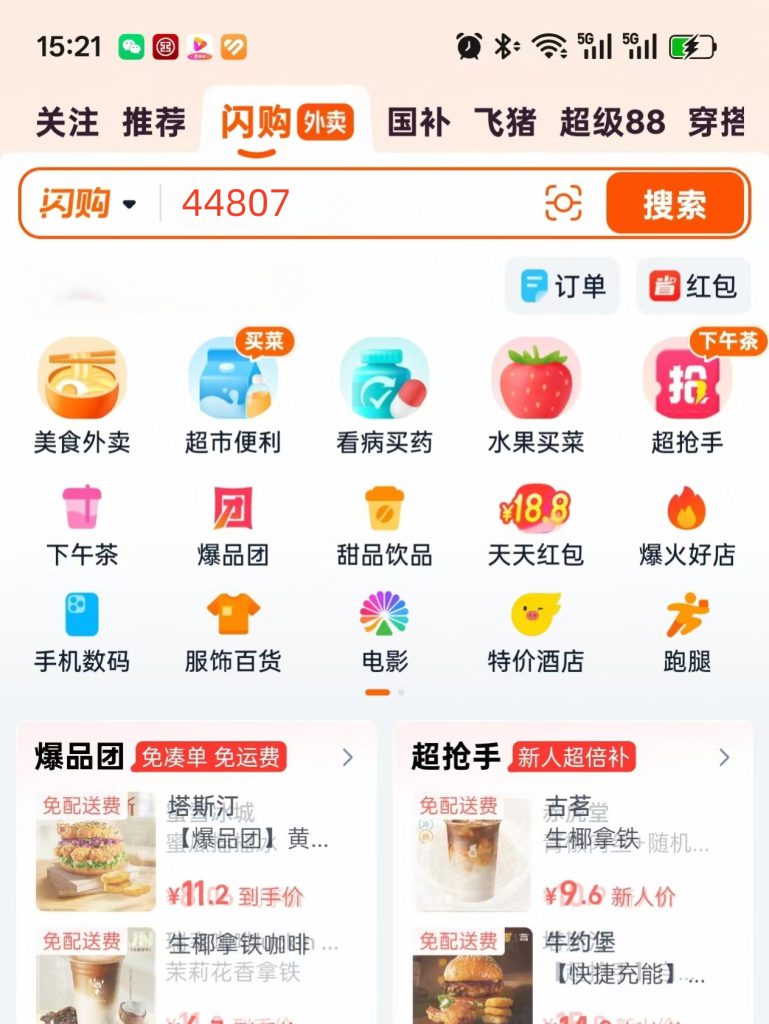The height and width of the screenshot is (1024, 769).
Task: Tap the camera image-search scan icon
Action: pyautogui.click(x=563, y=202)
